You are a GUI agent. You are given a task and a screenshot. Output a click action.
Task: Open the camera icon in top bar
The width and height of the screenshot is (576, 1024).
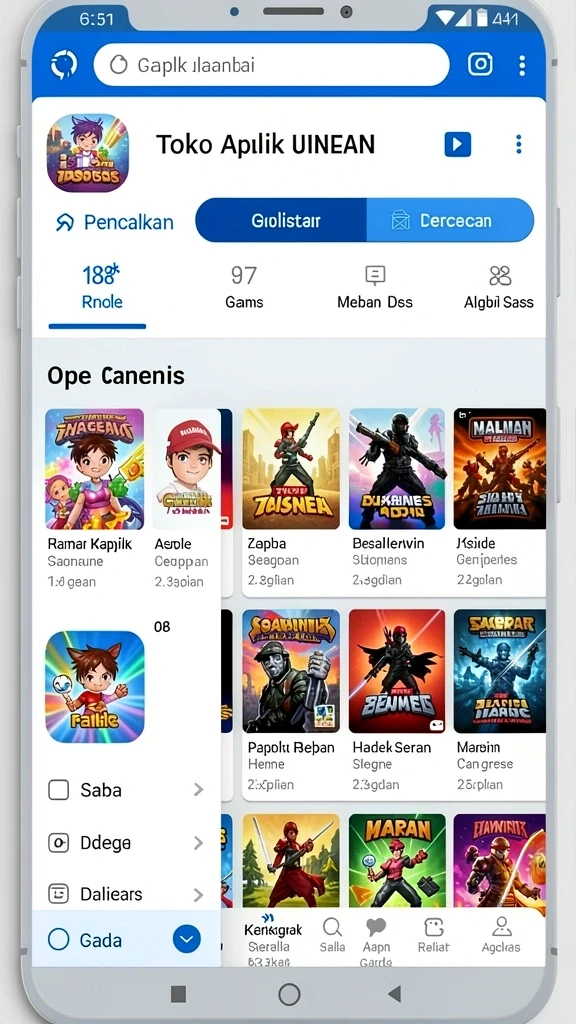tap(481, 64)
